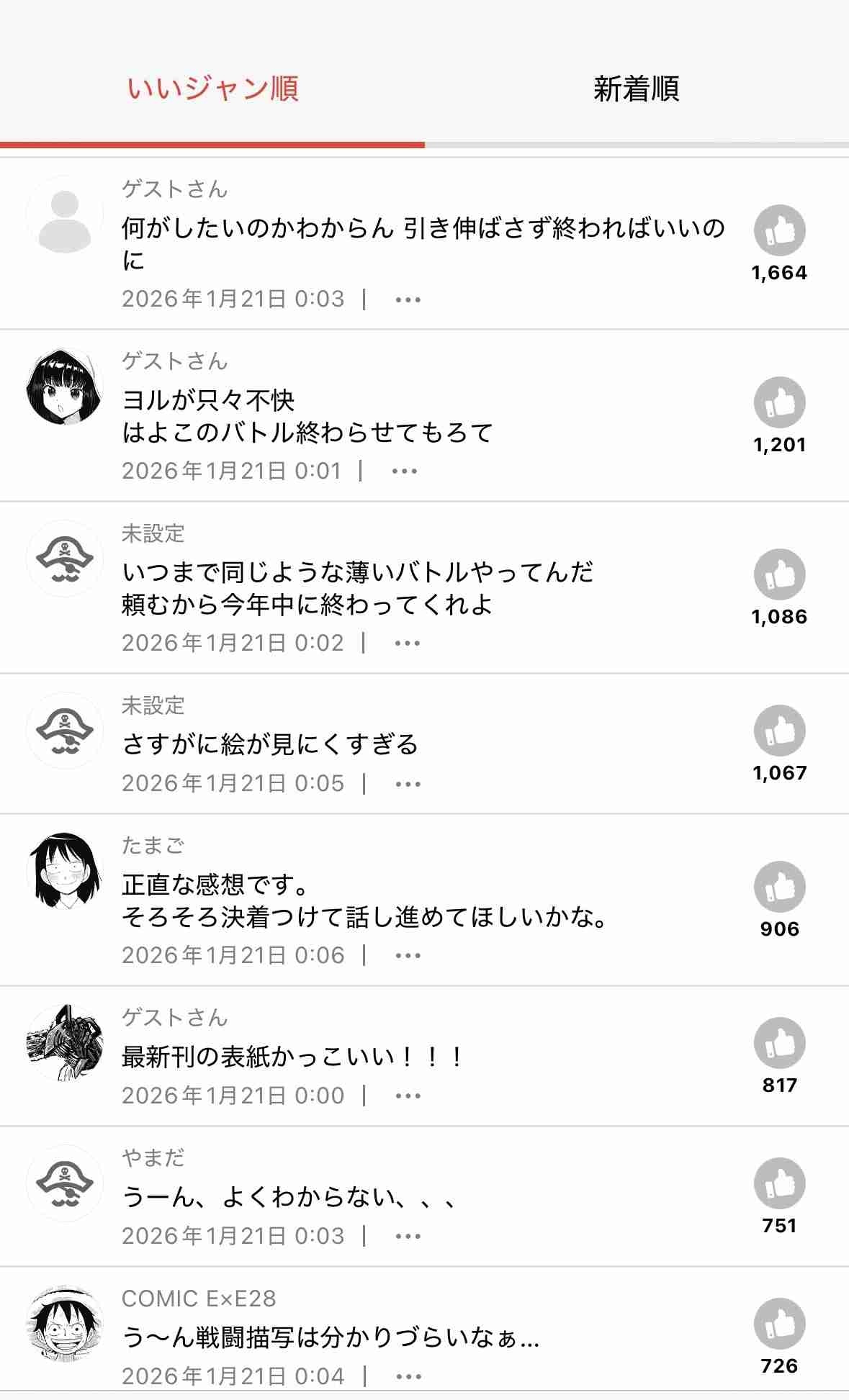
Task: Like the comment starting ヨルが只々不快
Action: 779,402
